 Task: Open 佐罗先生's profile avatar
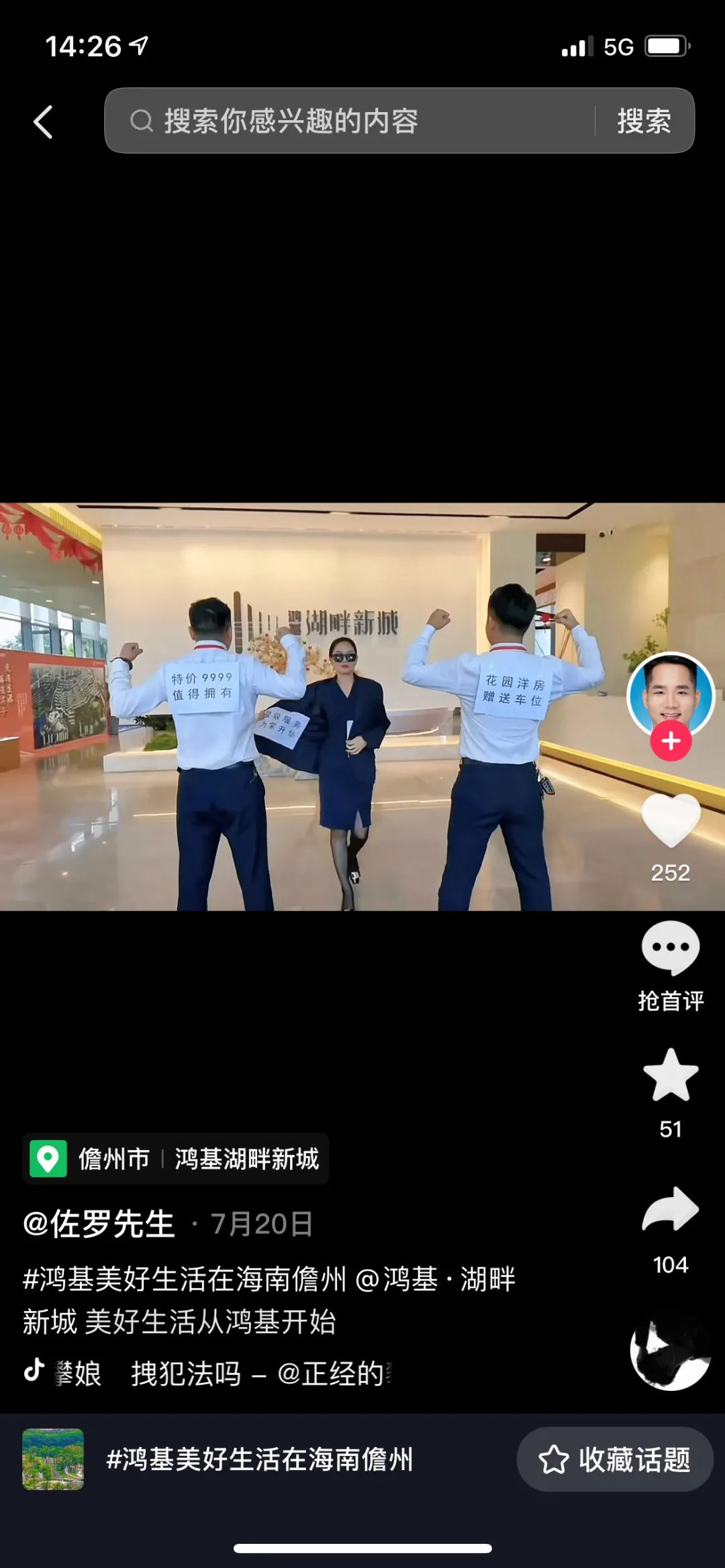tap(670, 693)
